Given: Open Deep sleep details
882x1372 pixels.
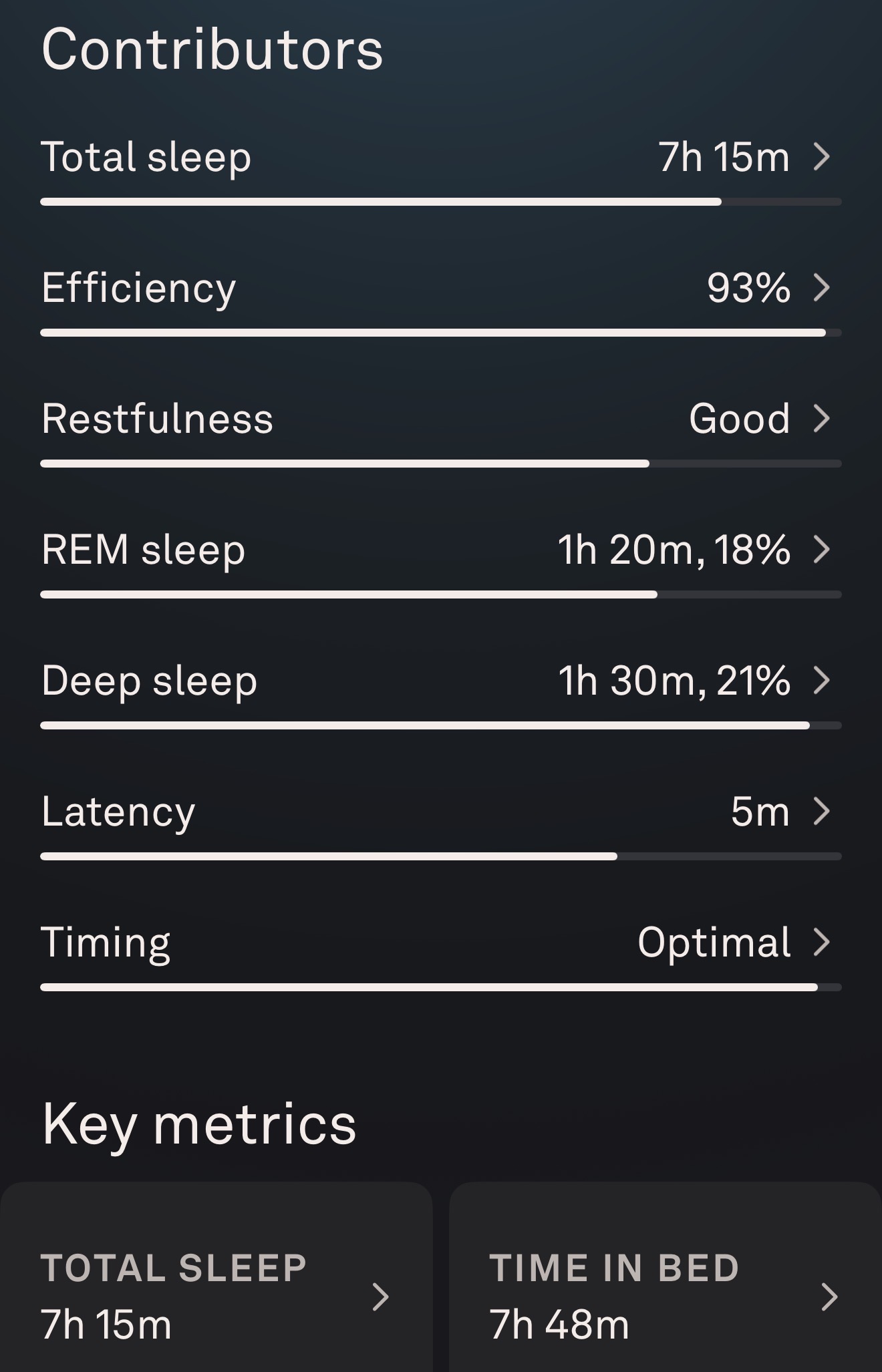Looking at the screenshot, I should [440, 681].
